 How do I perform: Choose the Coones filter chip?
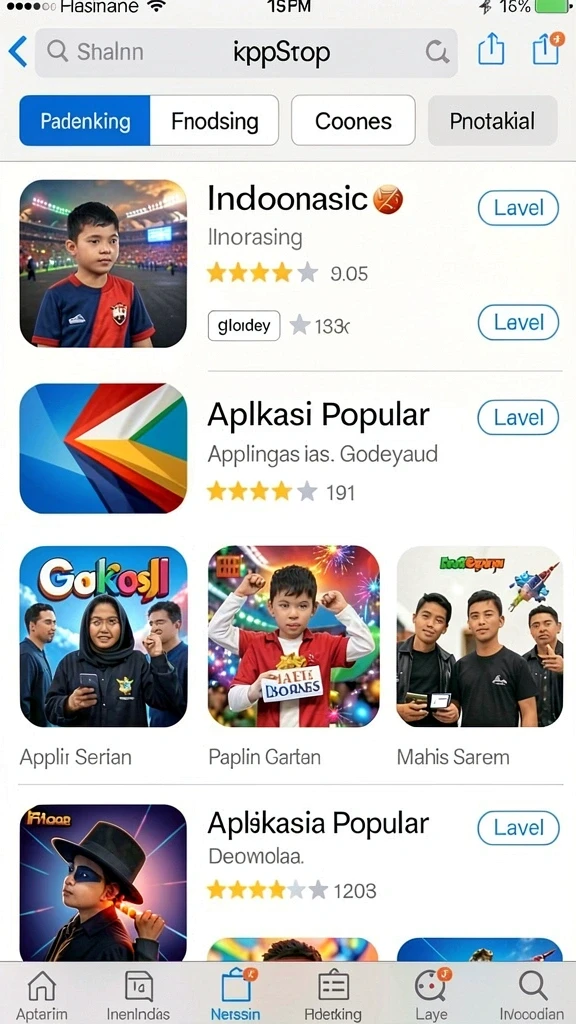[353, 121]
